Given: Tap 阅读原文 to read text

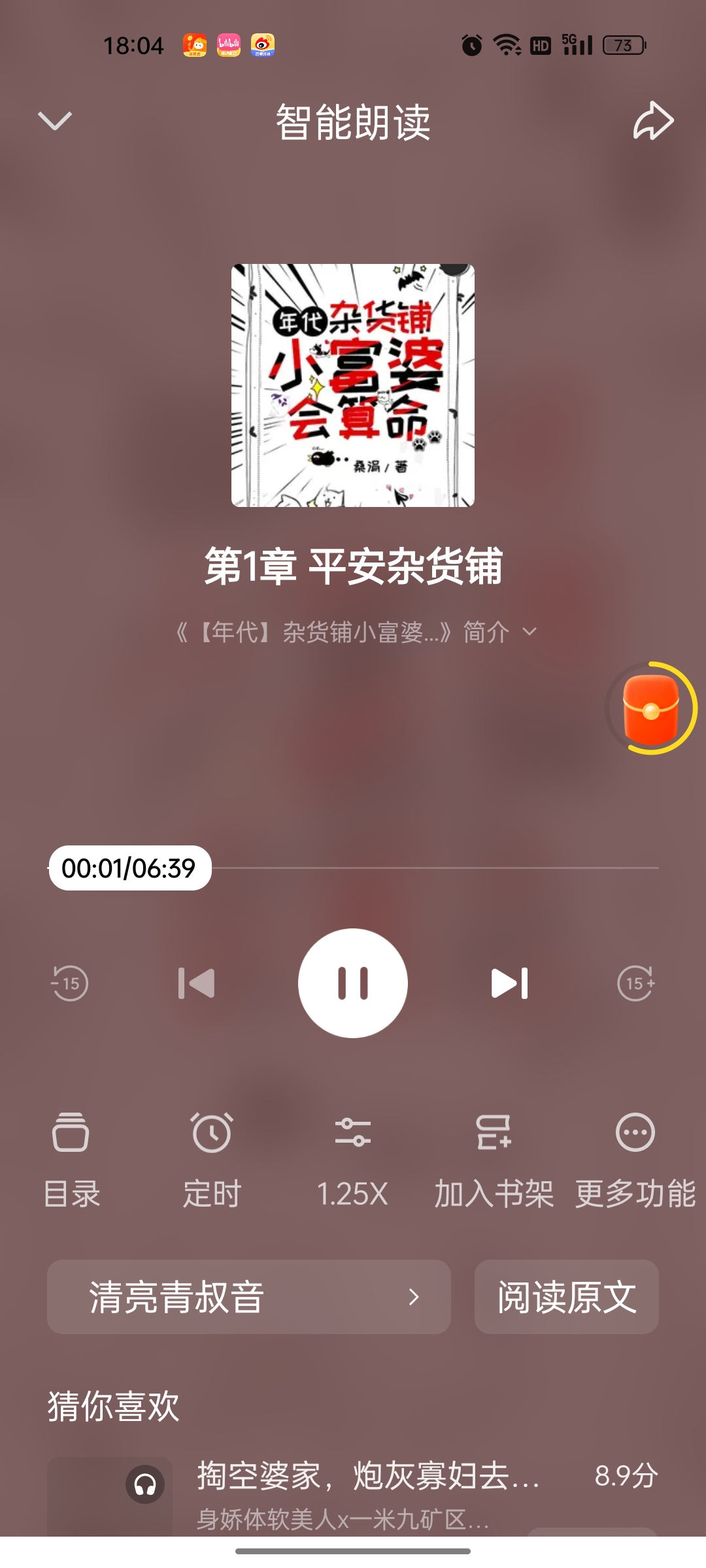Looking at the screenshot, I should point(567,1297).
